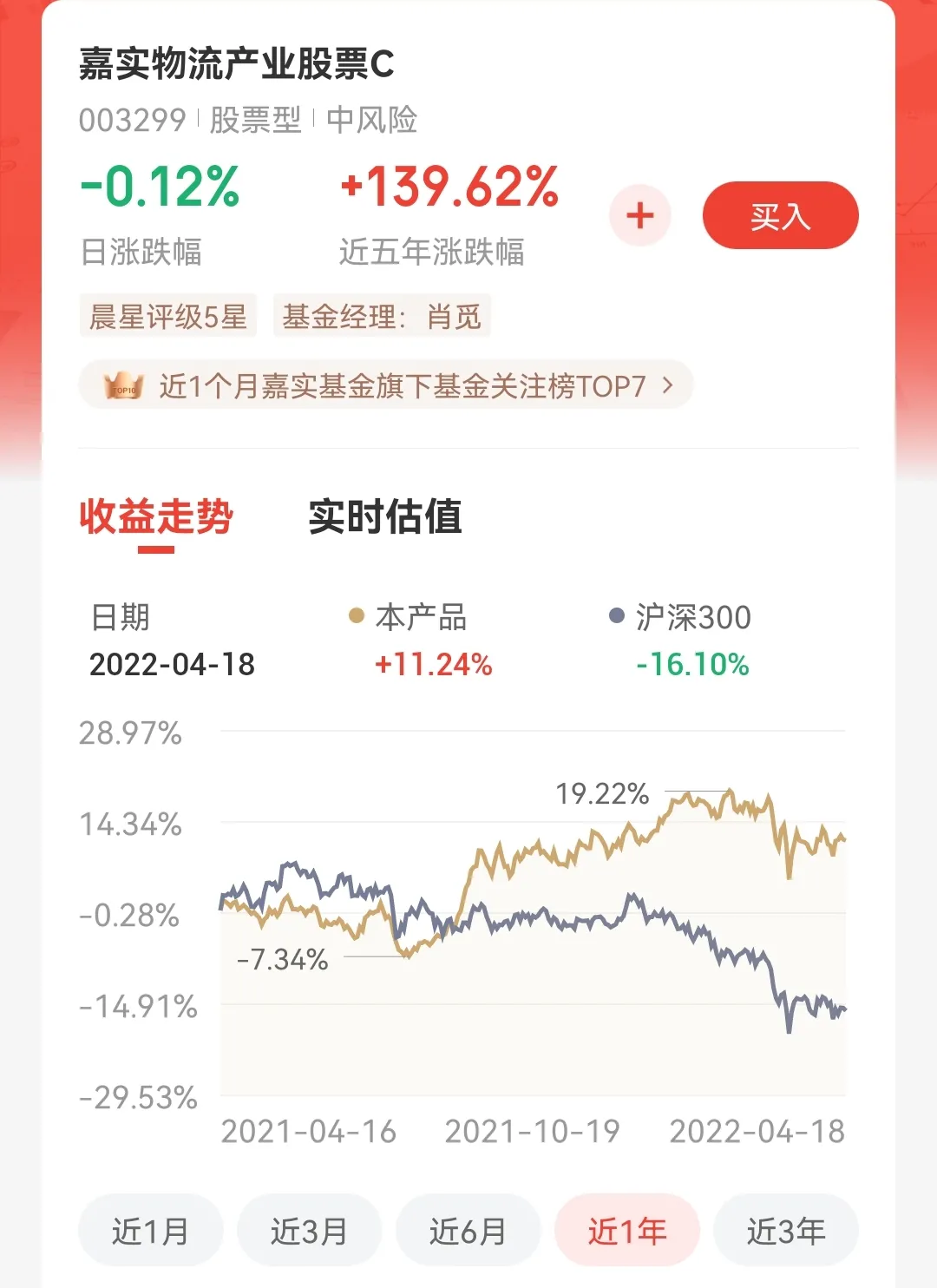This screenshot has height=1288, width=937.
Task: View fund manager 肖觅 details
Action: [x=382, y=316]
